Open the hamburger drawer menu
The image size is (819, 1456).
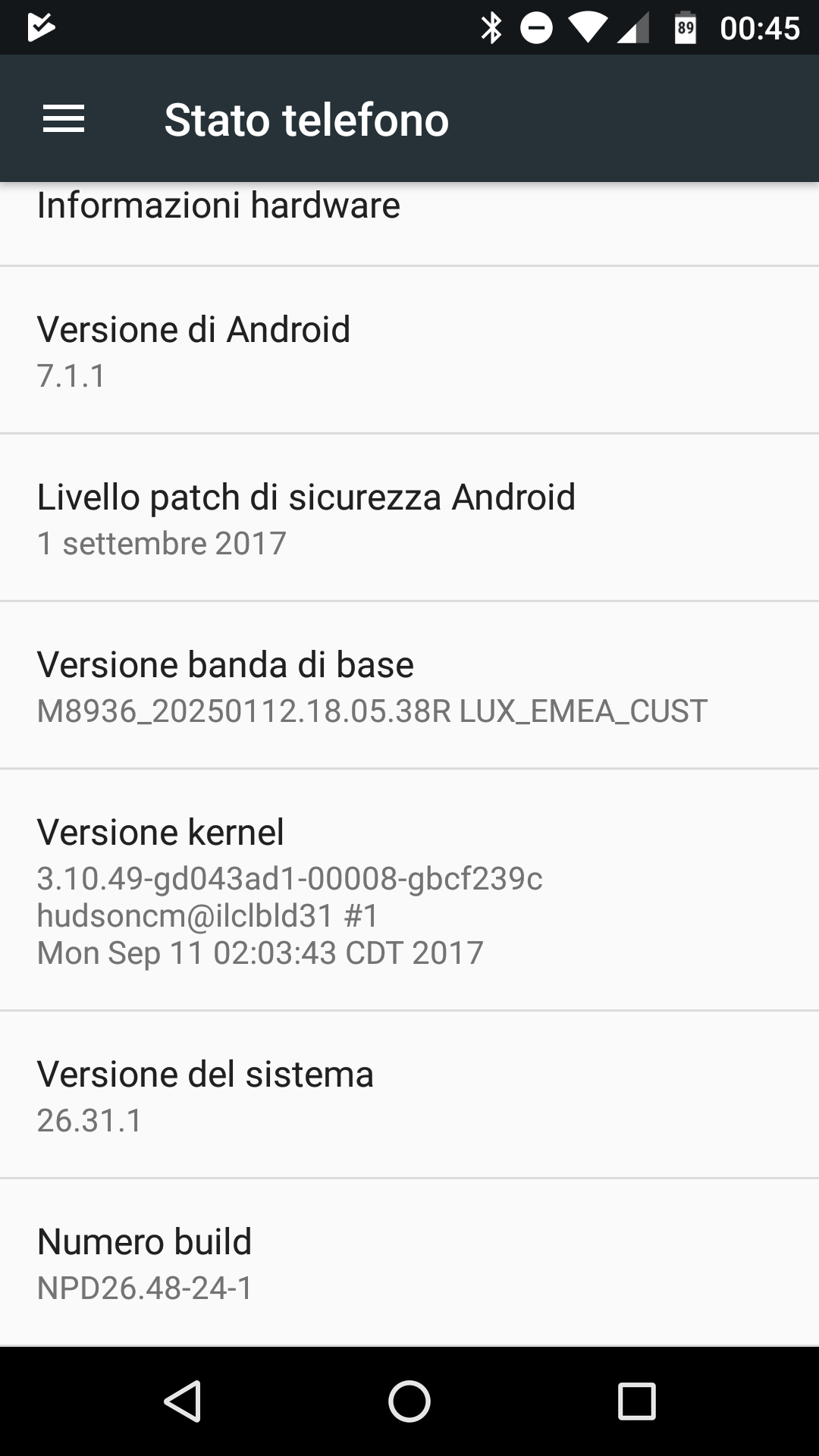(64, 119)
